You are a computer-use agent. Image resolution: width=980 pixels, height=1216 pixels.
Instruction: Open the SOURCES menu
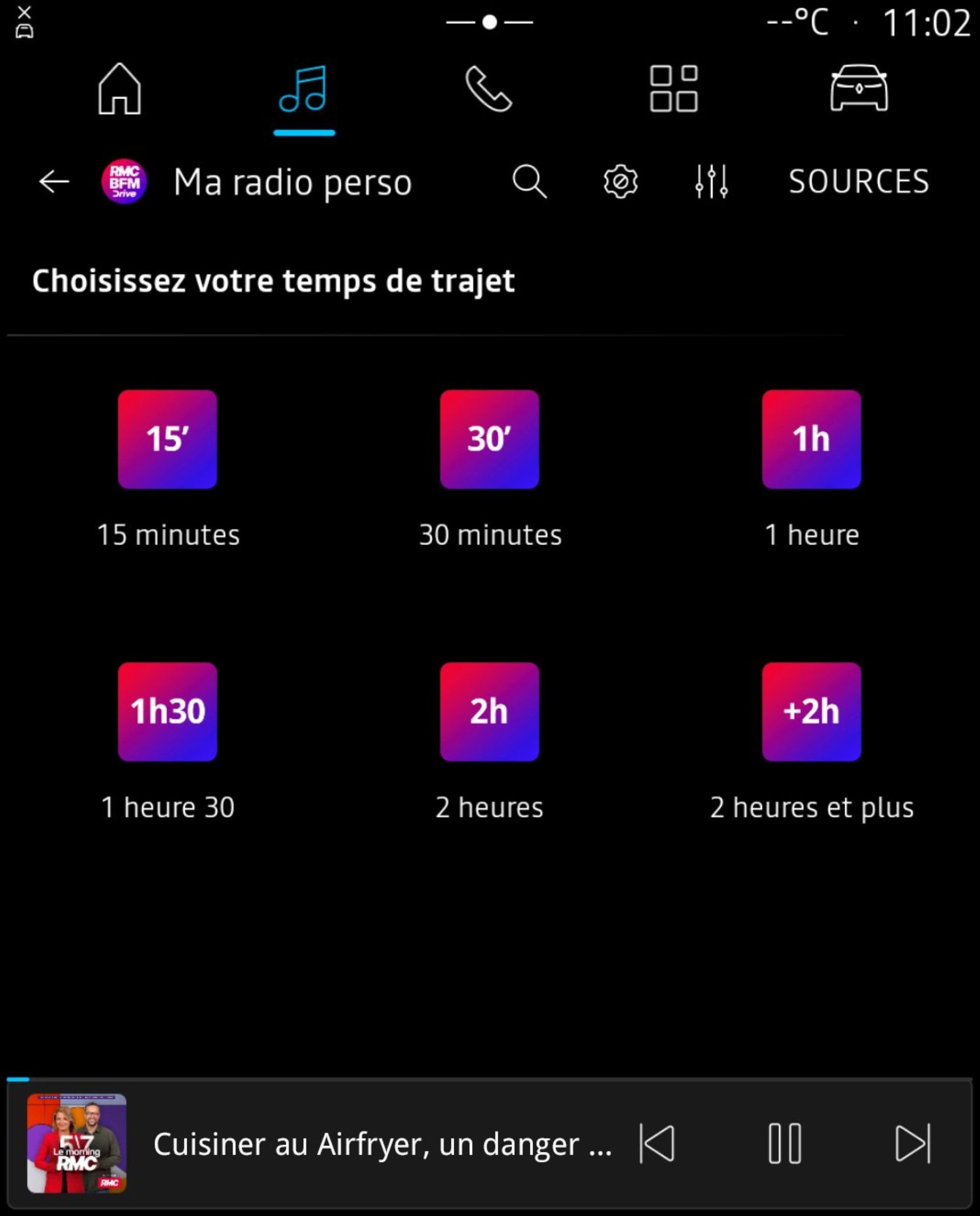858,182
